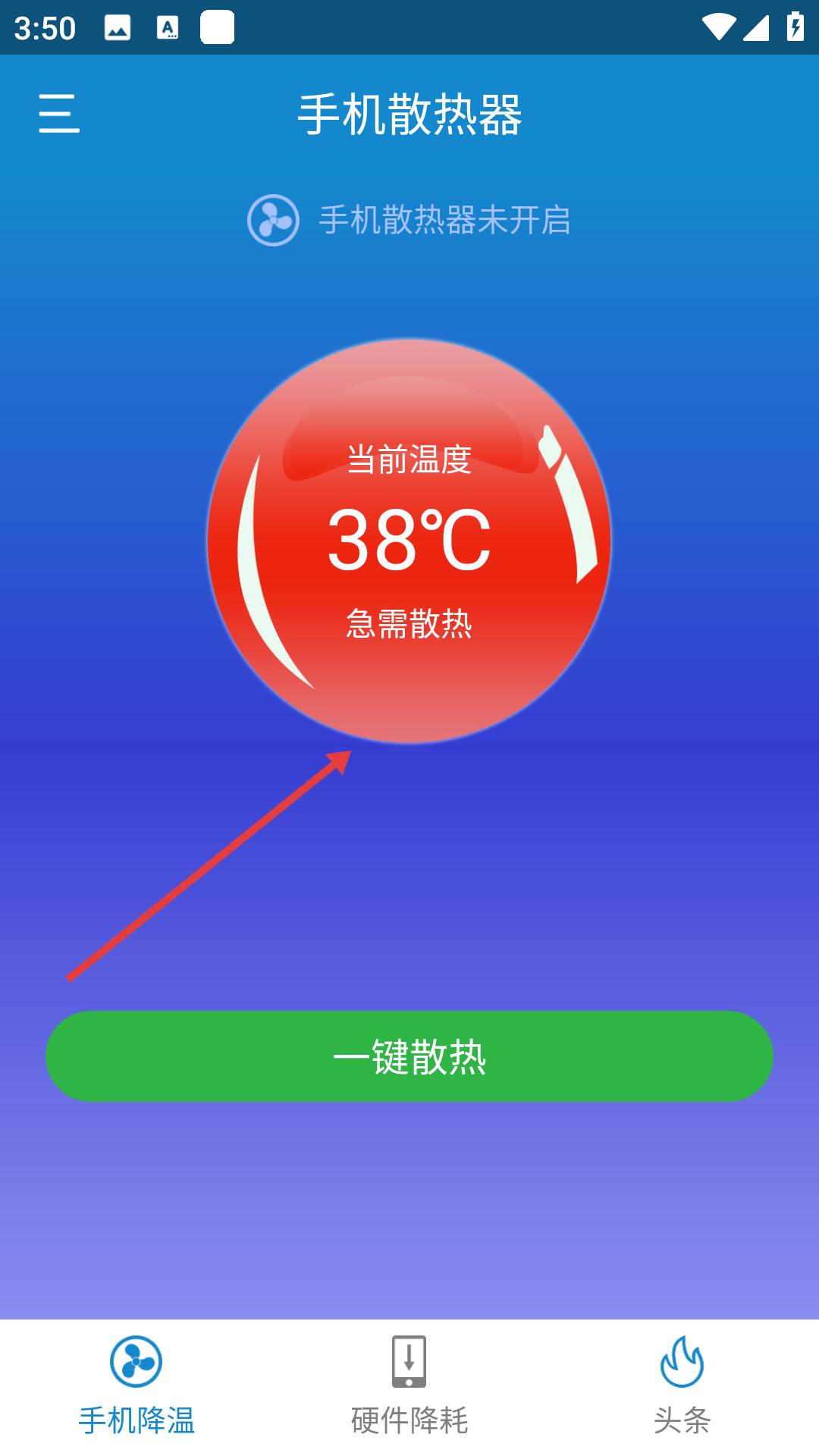Tap the red temperature ball
819x1456 pixels.
(x=409, y=540)
